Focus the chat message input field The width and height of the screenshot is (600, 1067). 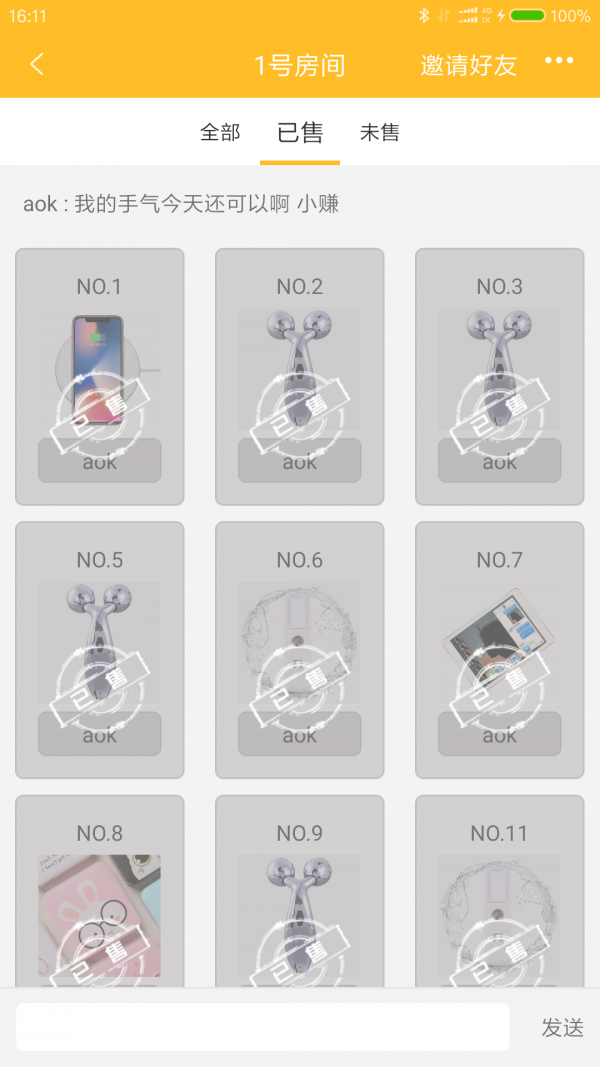coord(262,1027)
